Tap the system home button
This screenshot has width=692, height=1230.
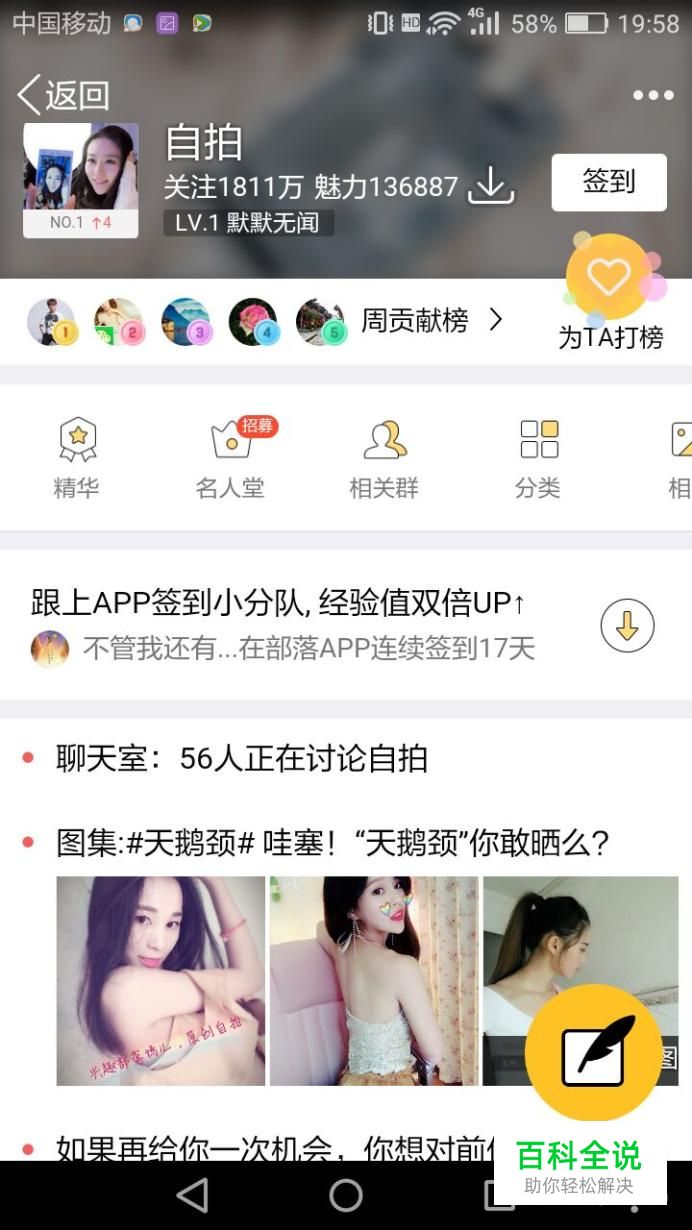[x=346, y=1195]
